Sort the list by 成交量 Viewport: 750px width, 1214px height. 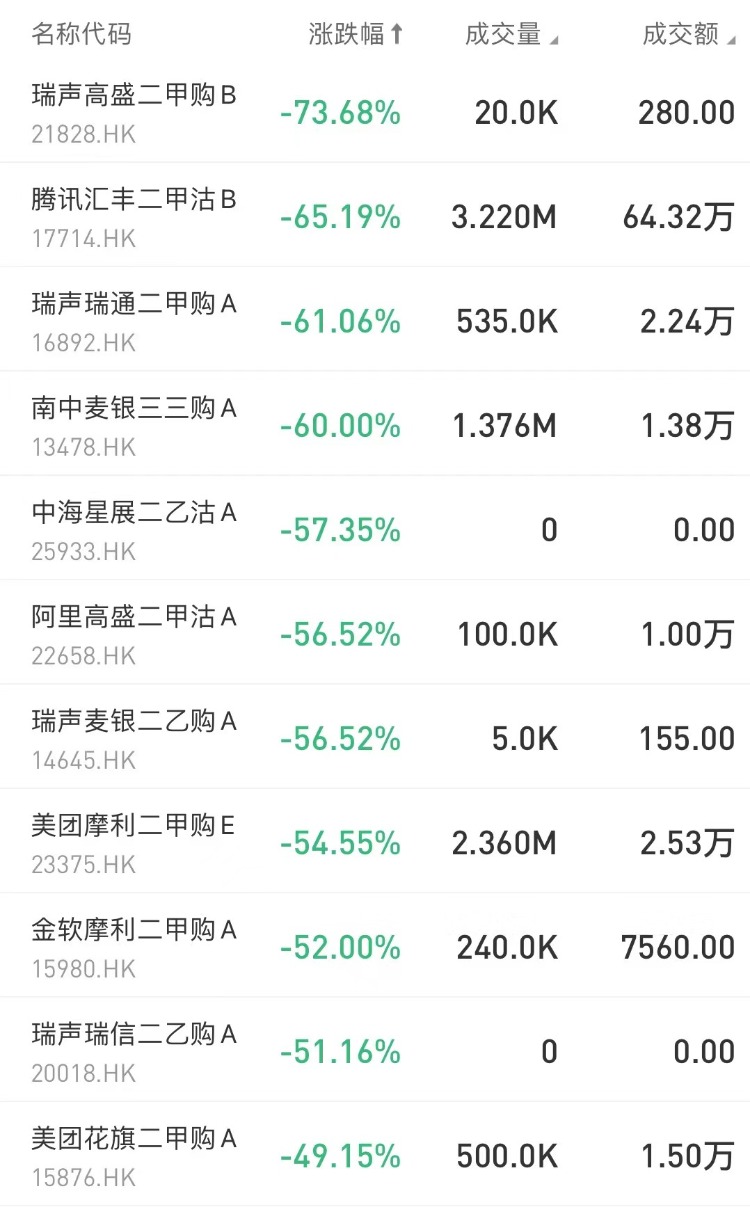click(510, 34)
